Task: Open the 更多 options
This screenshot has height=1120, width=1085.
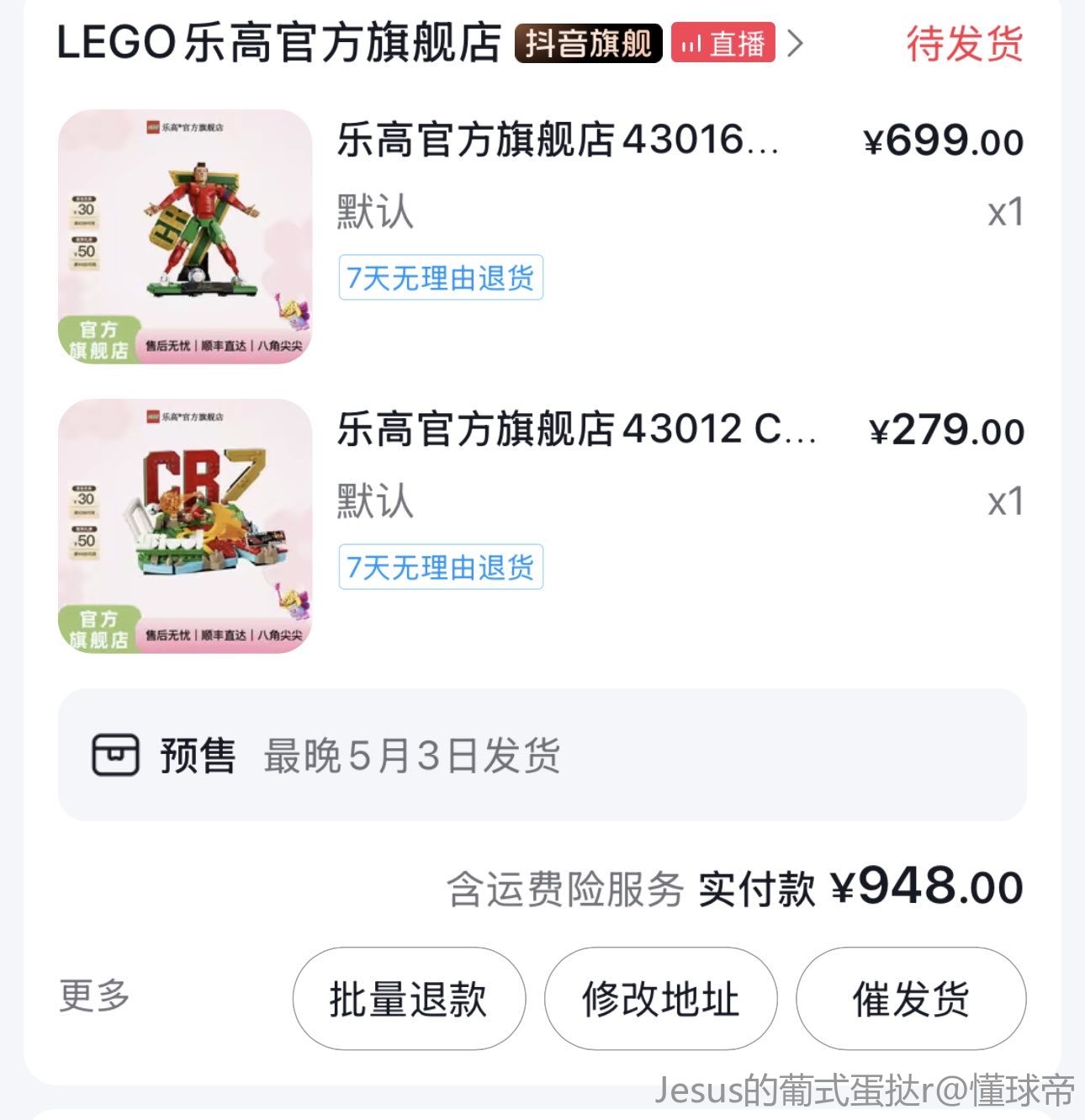Action: (94, 995)
